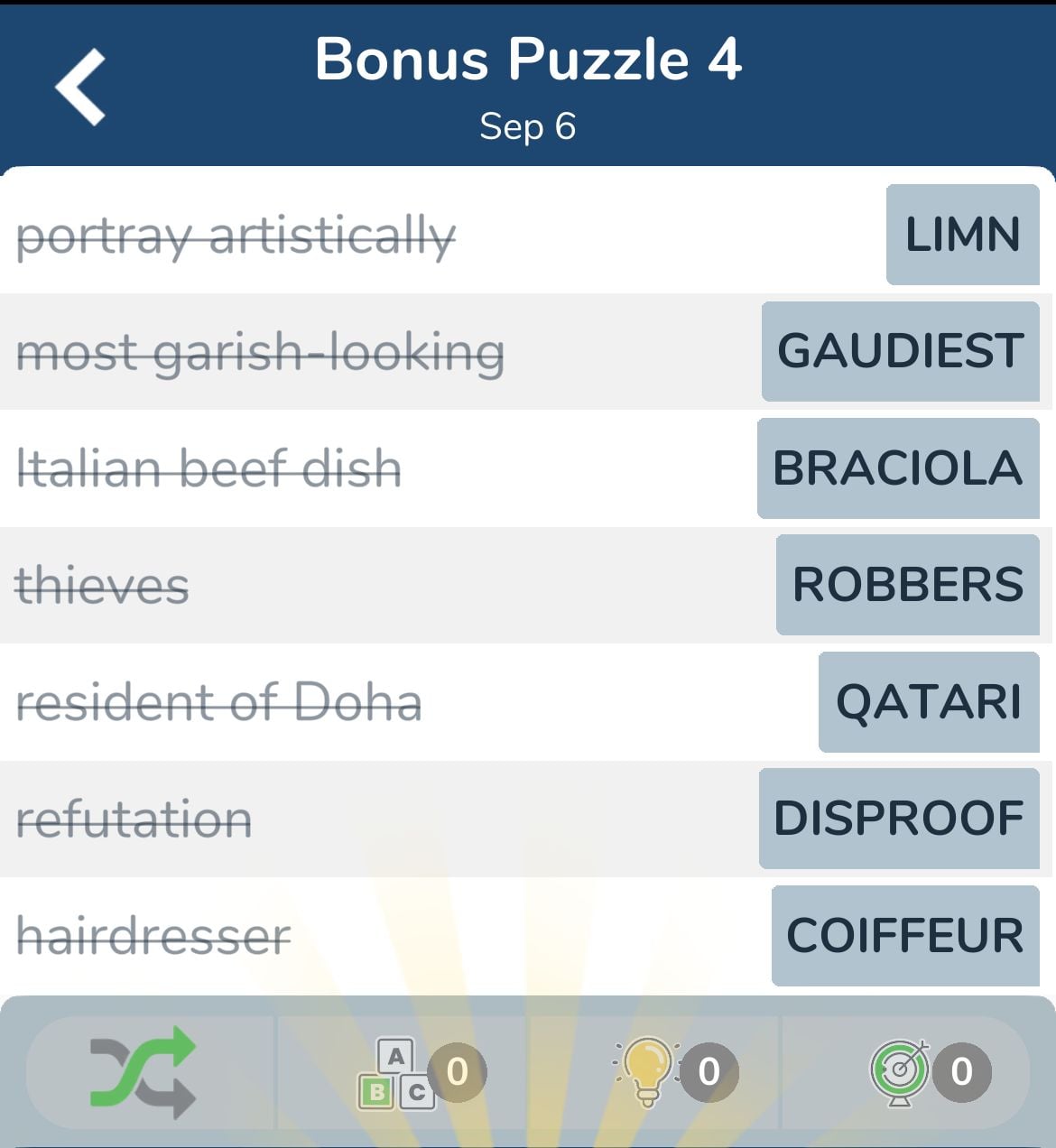The image size is (1056, 1148).
Task: Select the ROBBERS answer tile
Action: click(x=907, y=585)
